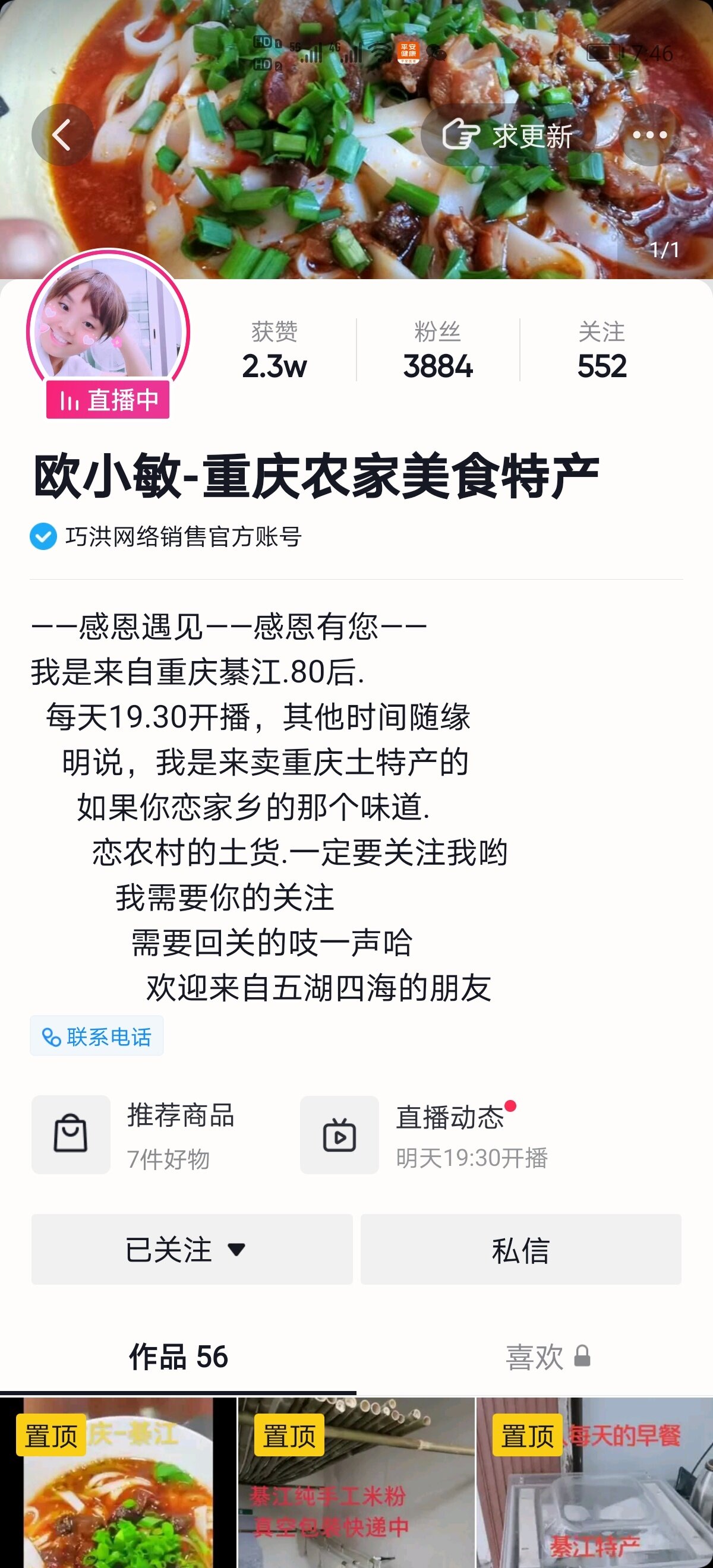Open the 粉丝 3884 followers list
This screenshot has height=1568, width=713.
(437, 350)
